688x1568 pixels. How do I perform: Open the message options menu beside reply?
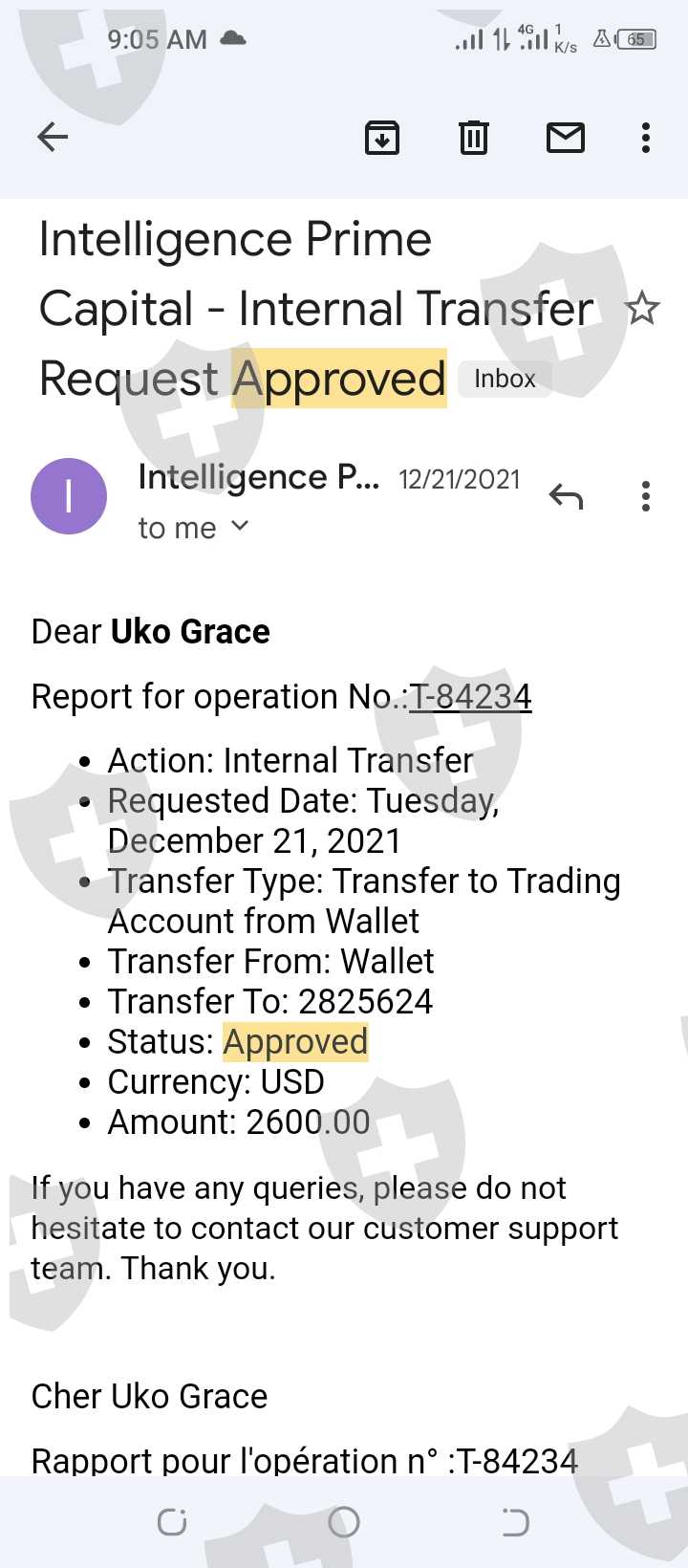pos(646,496)
